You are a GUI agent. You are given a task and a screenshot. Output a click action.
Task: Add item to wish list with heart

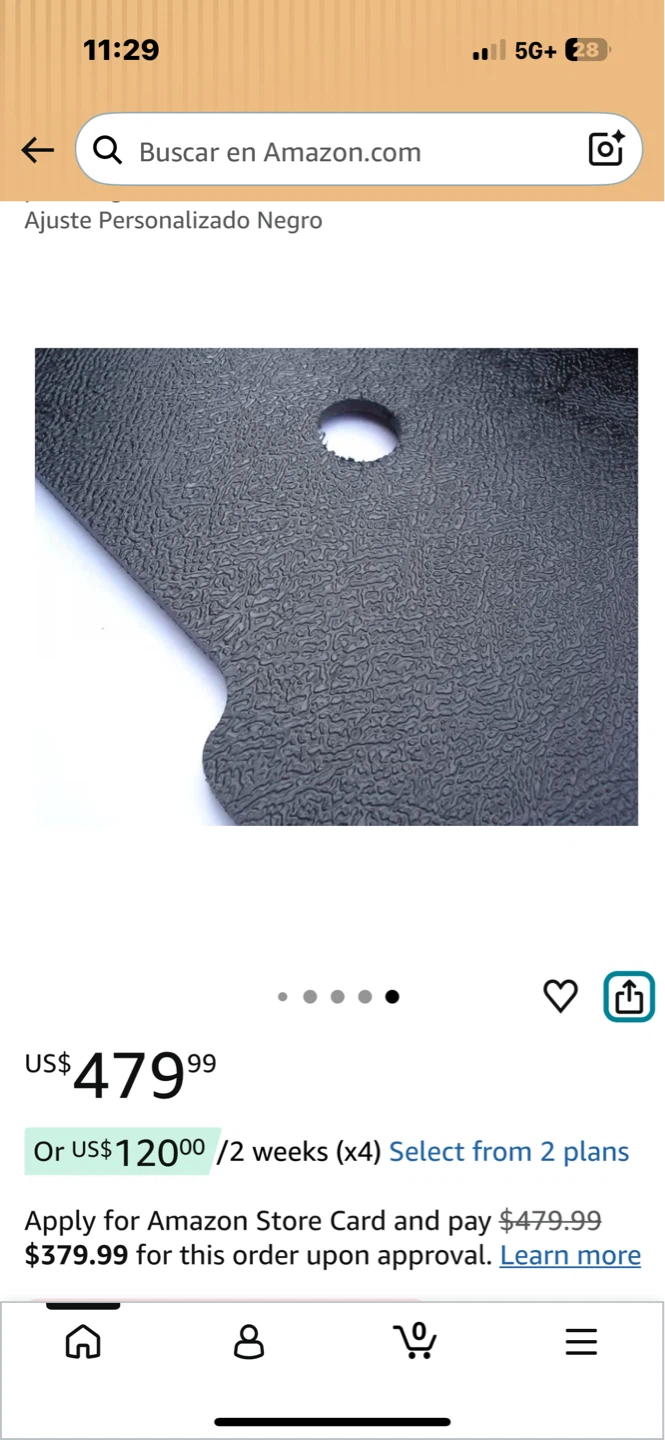(x=560, y=996)
